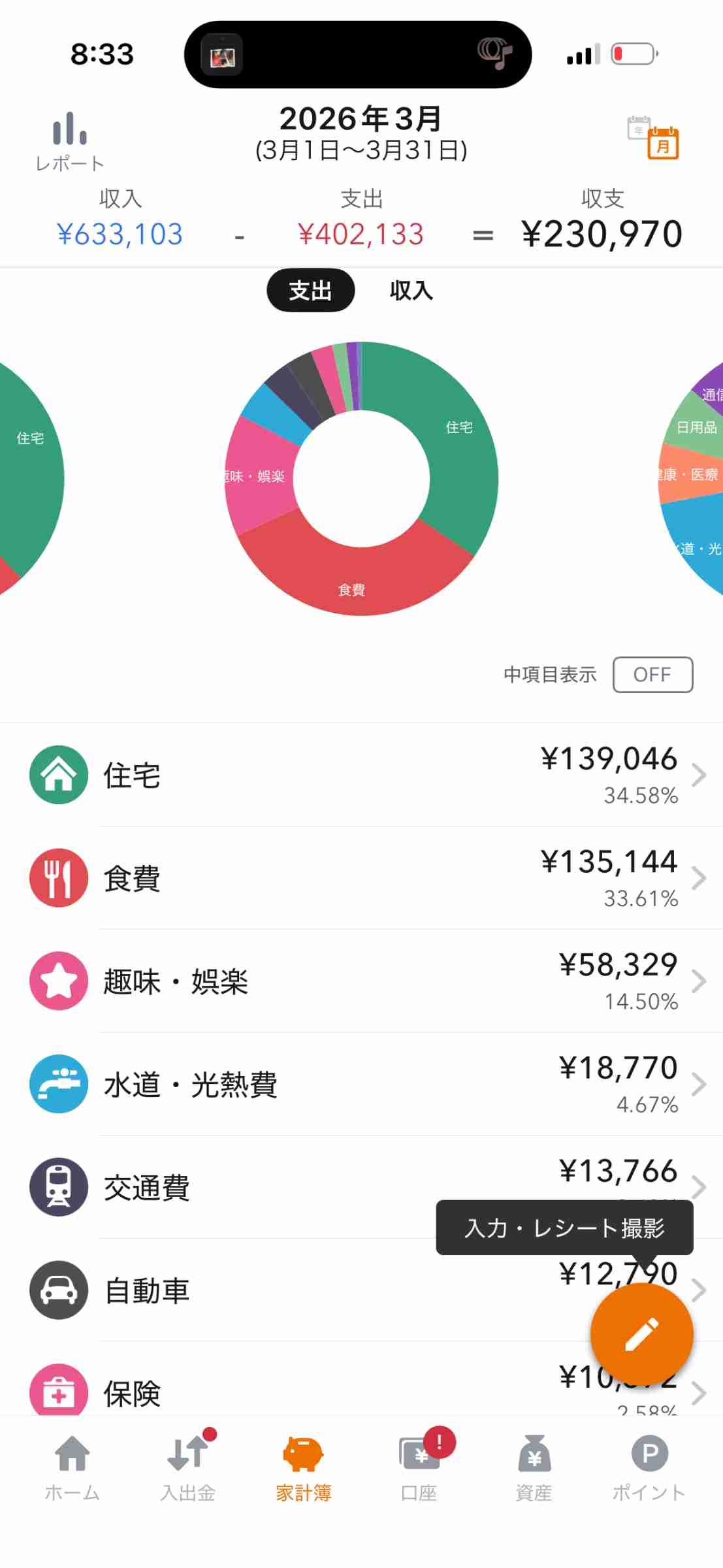Switch to the 収入 segment
This screenshot has width=723, height=1568.
tap(411, 290)
